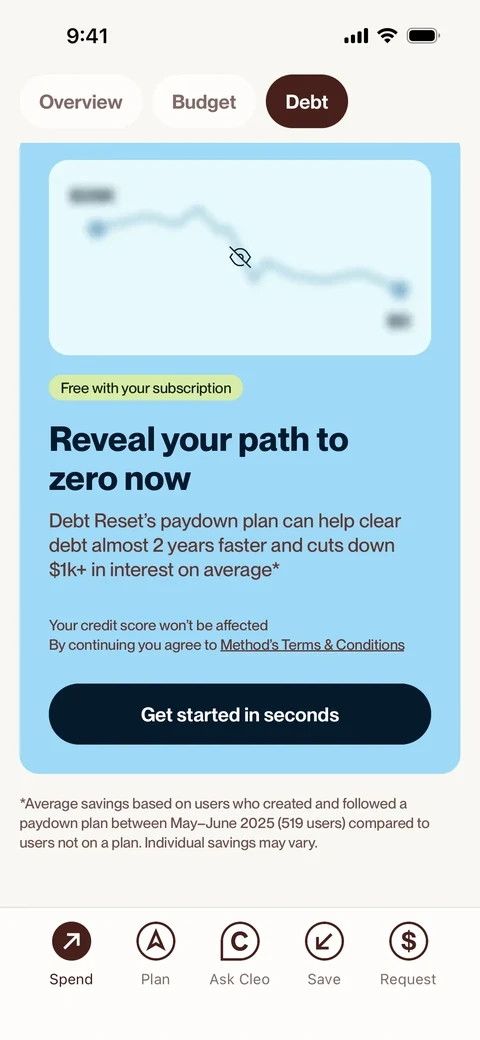Go to the Spend section
Image resolution: width=480 pixels, height=1040 pixels.
click(71, 954)
